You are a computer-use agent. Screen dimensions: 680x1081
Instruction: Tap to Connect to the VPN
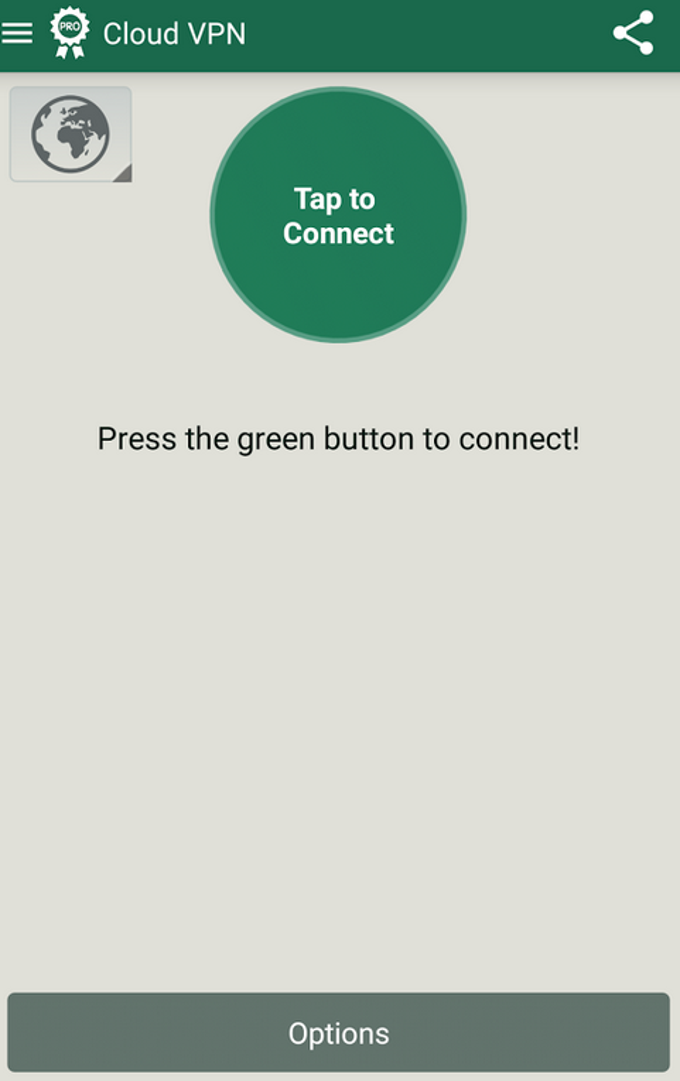tap(338, 215)
